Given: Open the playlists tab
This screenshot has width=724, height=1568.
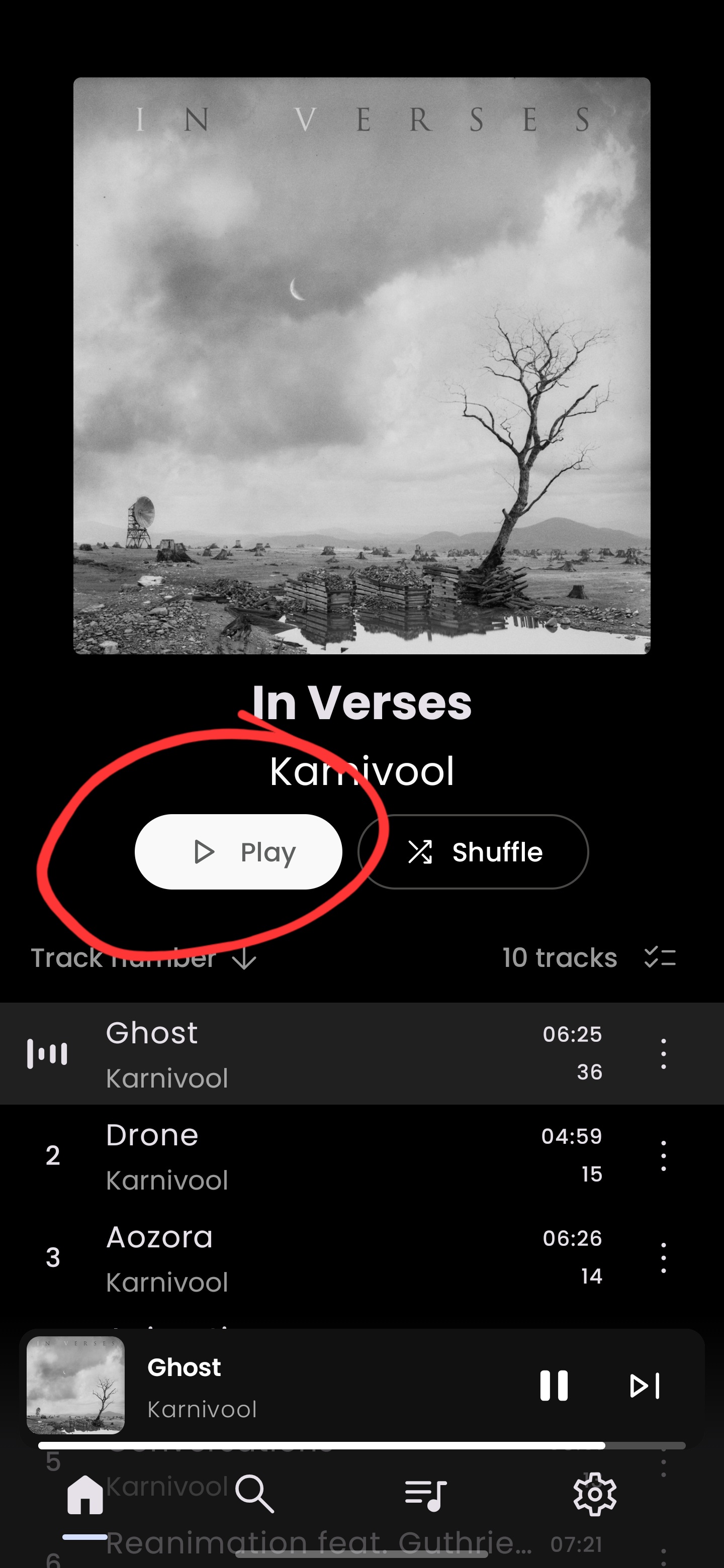Looking at the screenshot, I should point(425,1494).
